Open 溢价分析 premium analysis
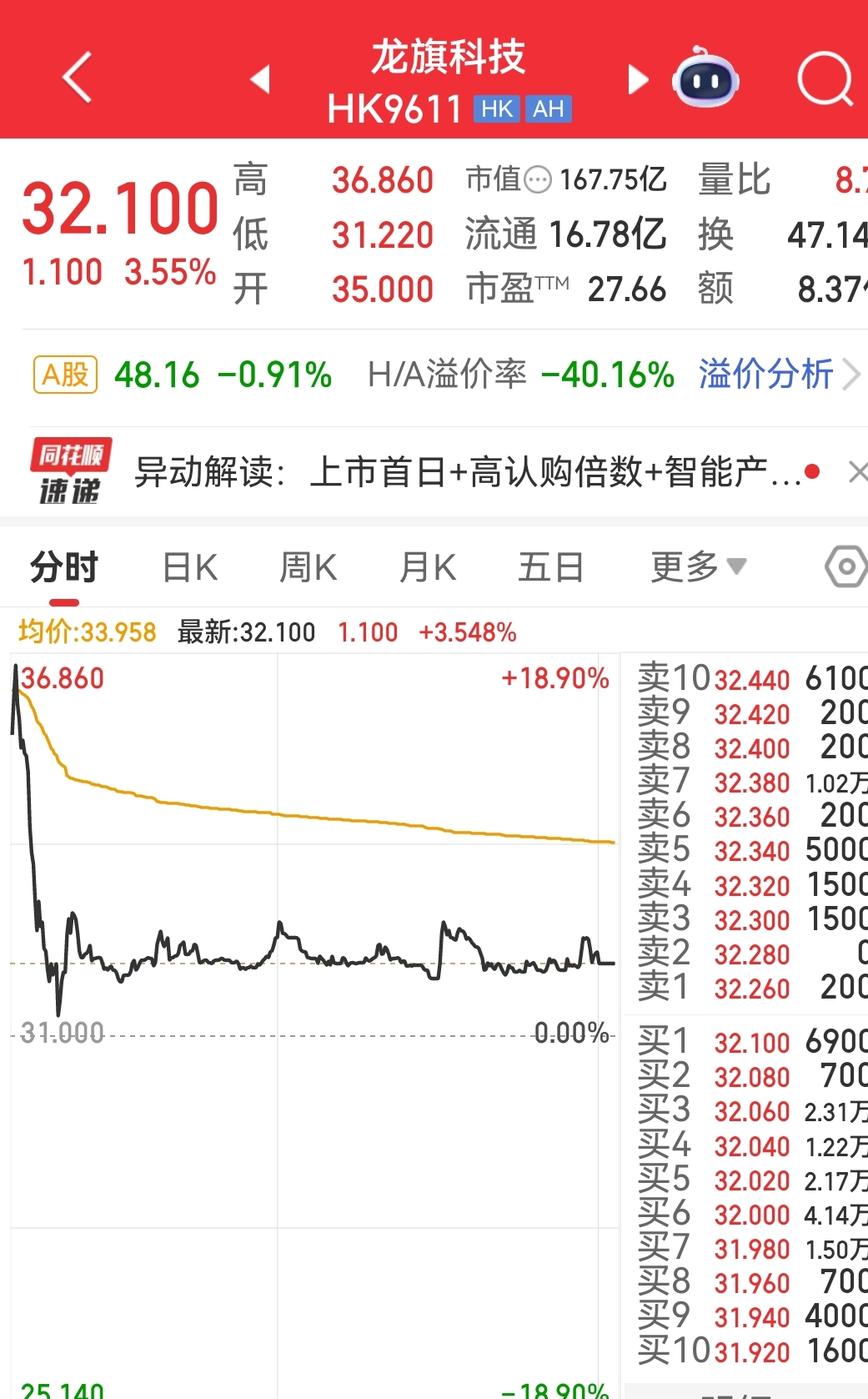 pyautogui.click(x=778, y=374)
